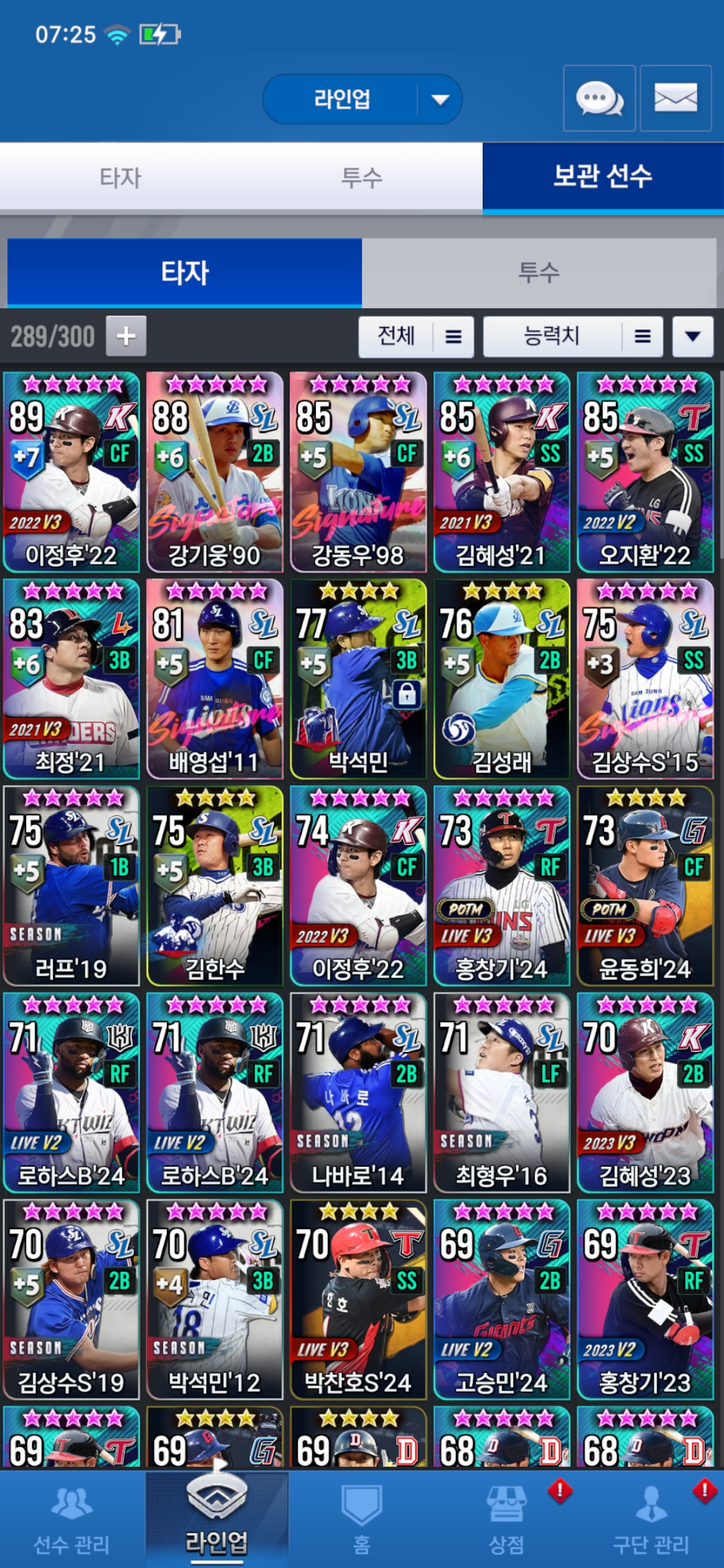Open player card 나바로'14
This screenshot has width=724, height=1568.
[358, 1093]
